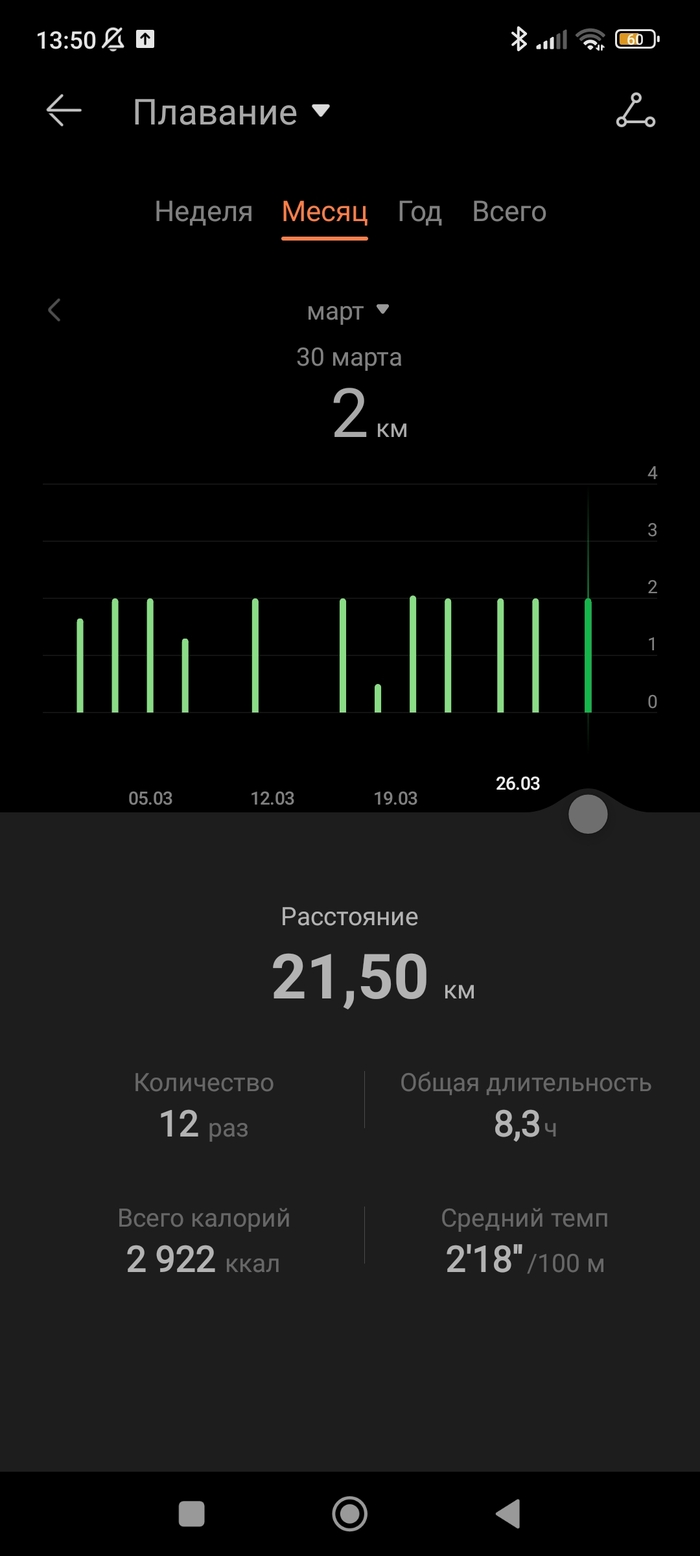Tap the system home button
The height and width of the screenshot is (1556, 700).
pos(349,1514)
